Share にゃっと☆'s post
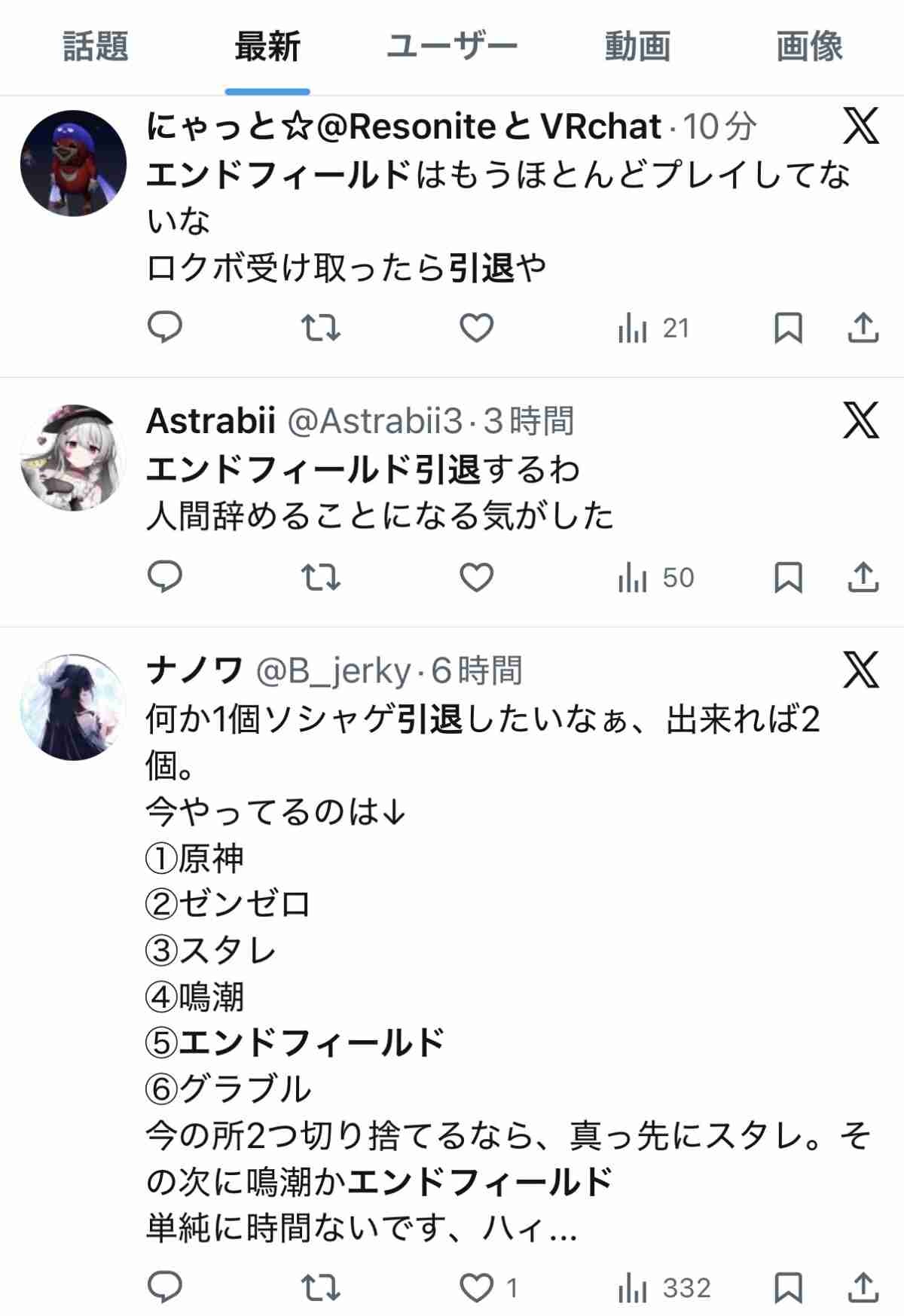This screenshot has height=1316, width=904. (x=863, y=328)
